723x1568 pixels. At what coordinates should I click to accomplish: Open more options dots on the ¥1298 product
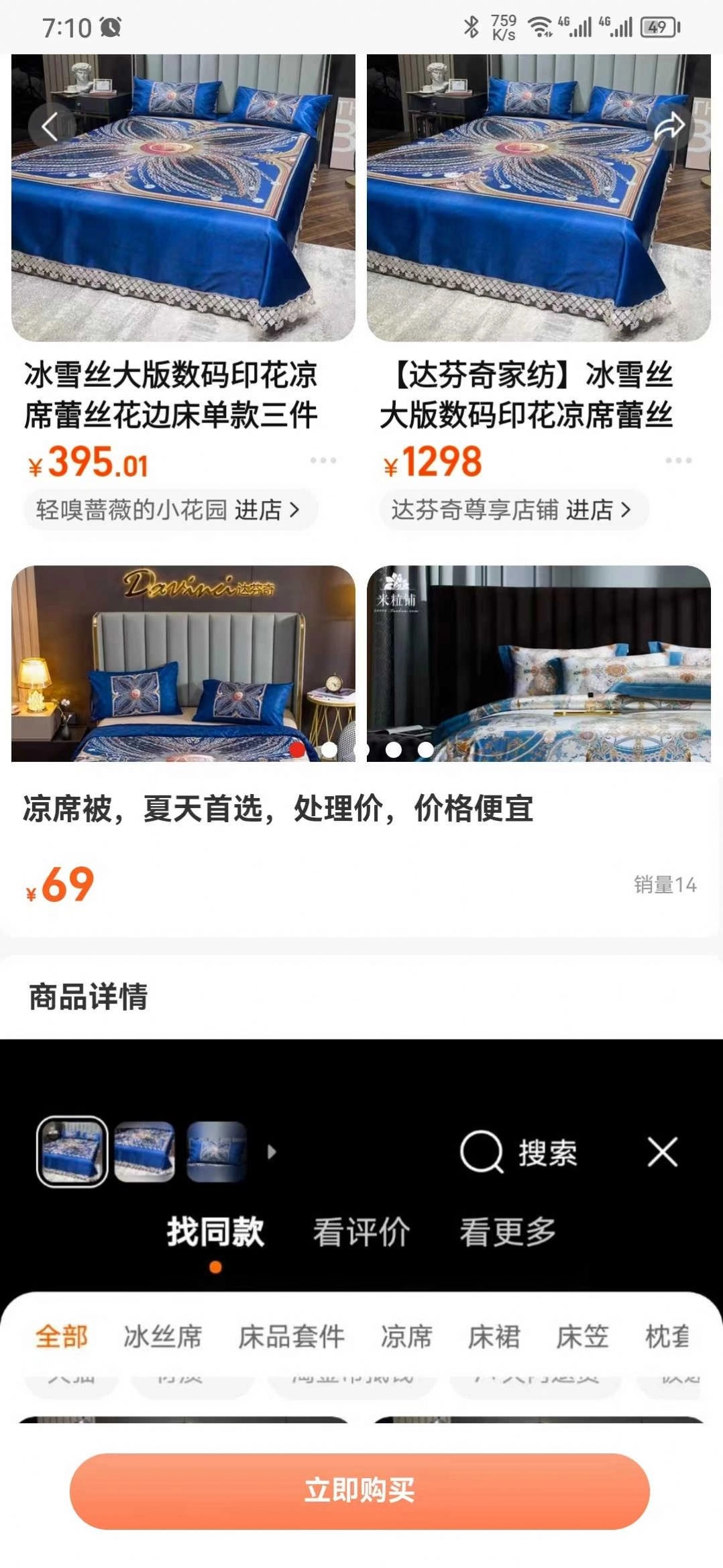(x=679, y=461)
